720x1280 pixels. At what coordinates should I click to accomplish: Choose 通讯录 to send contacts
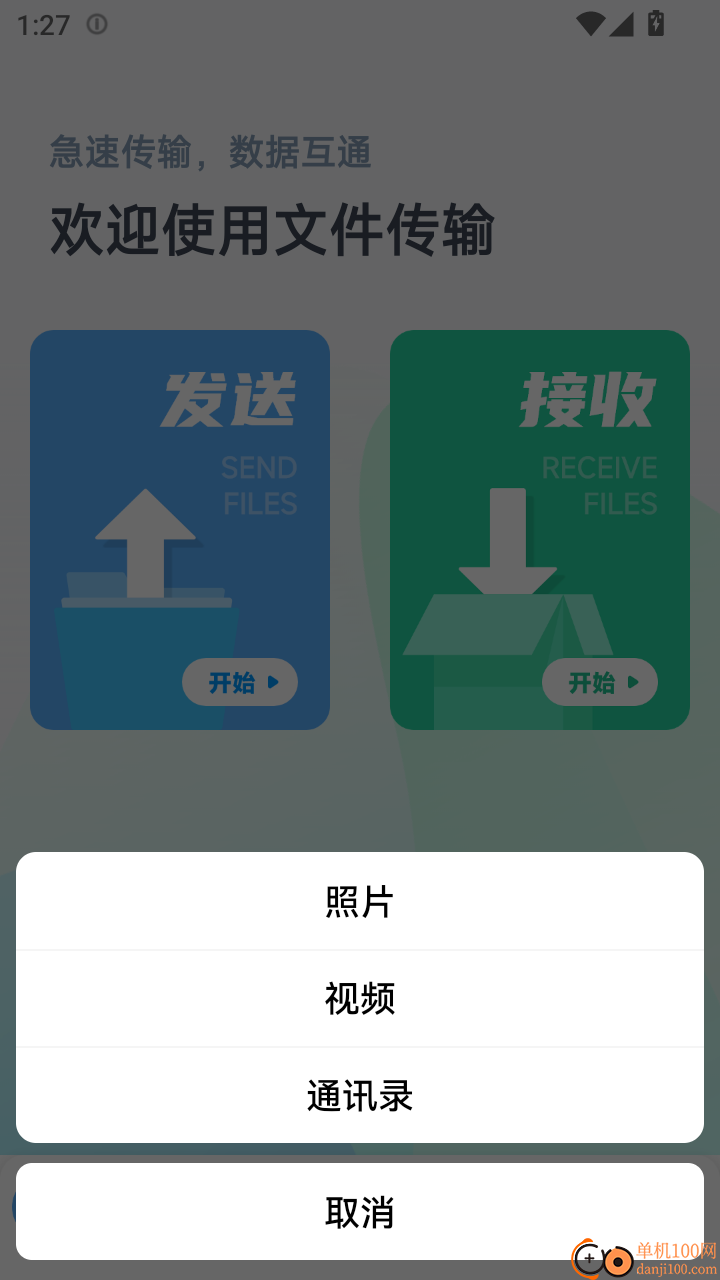360,1095
